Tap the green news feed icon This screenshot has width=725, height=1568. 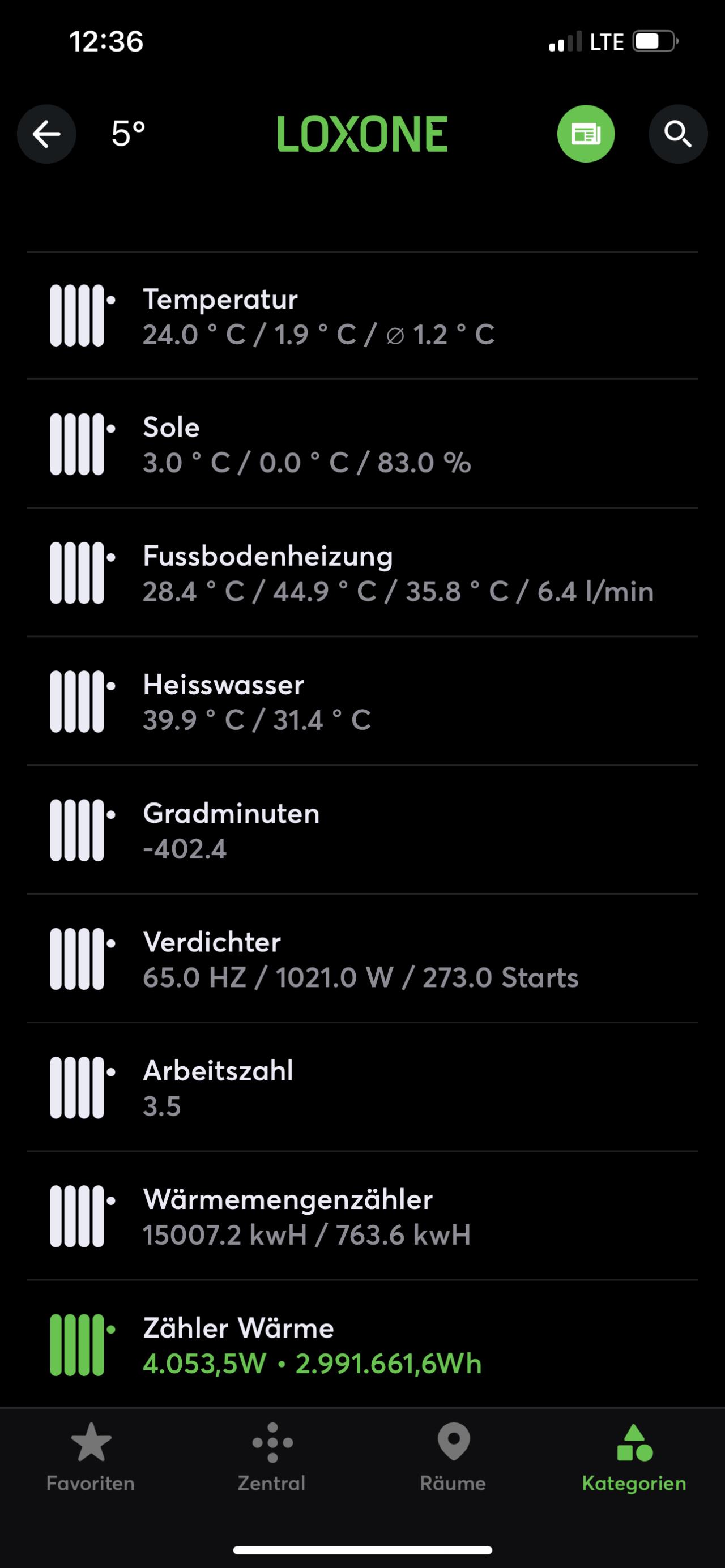(586, 134)
